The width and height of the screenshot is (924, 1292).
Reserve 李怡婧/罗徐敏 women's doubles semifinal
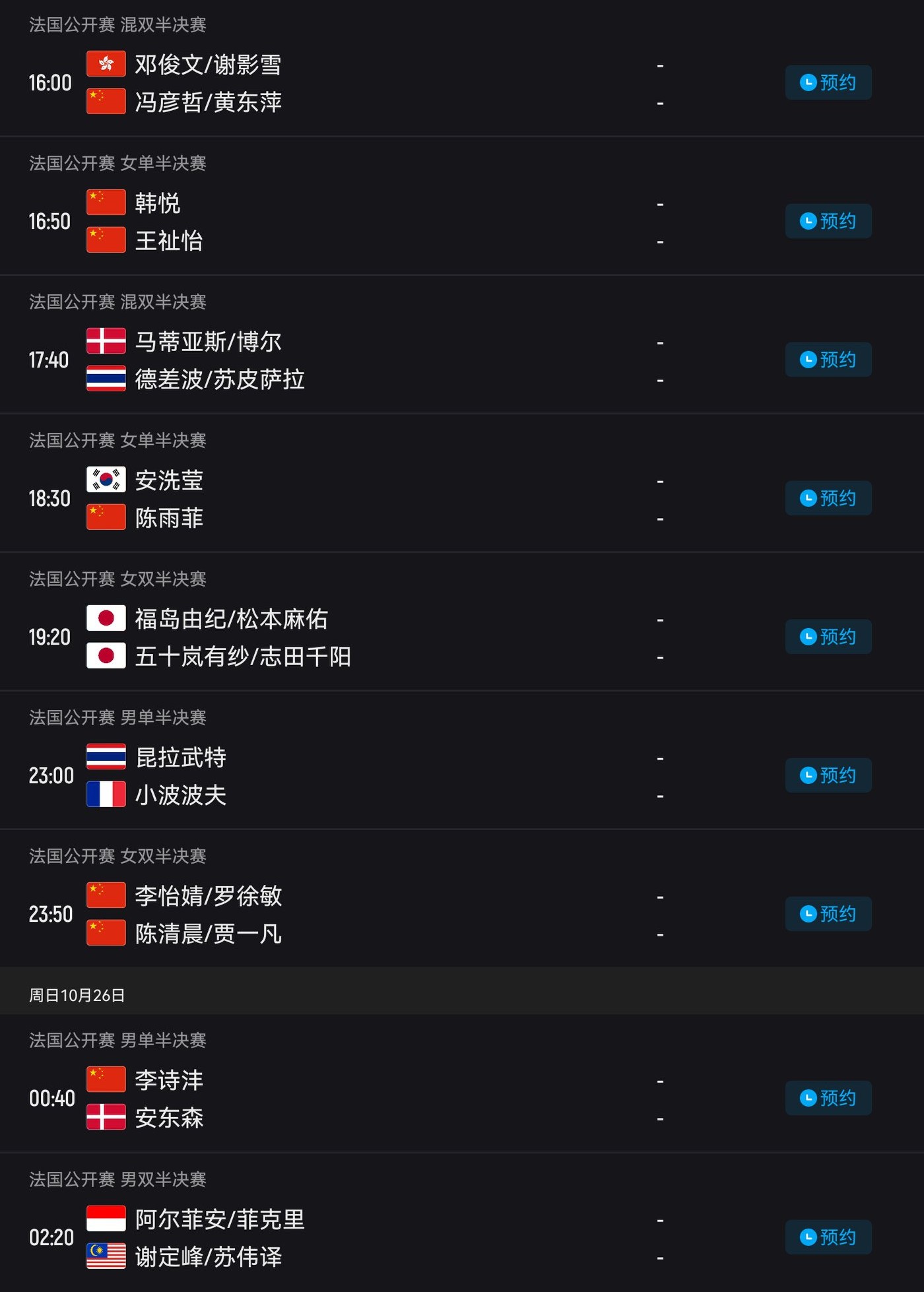pyautogui.click(x=828, y=914)
